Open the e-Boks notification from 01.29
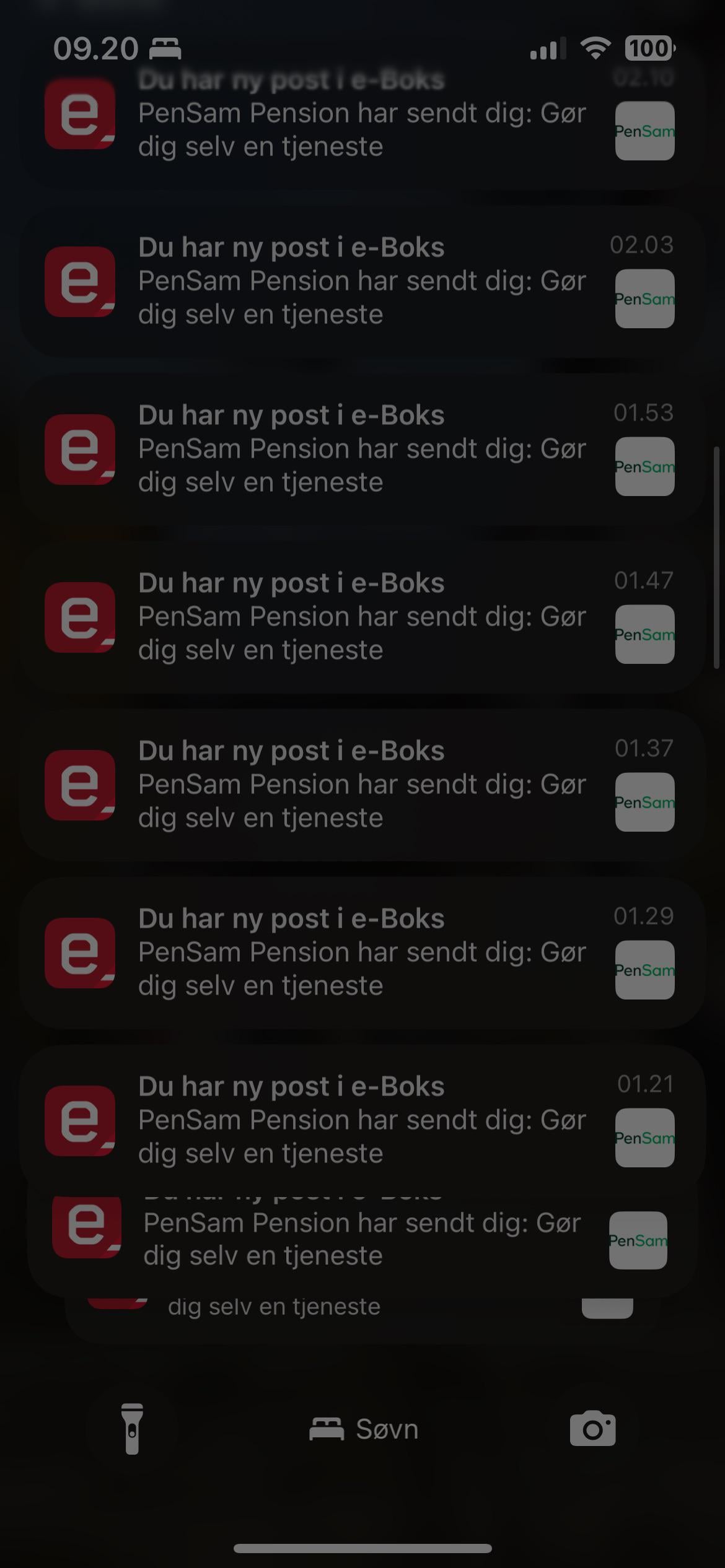Image resolution: width=725 pixels, height=1568 pixels. tap(362, 952)
